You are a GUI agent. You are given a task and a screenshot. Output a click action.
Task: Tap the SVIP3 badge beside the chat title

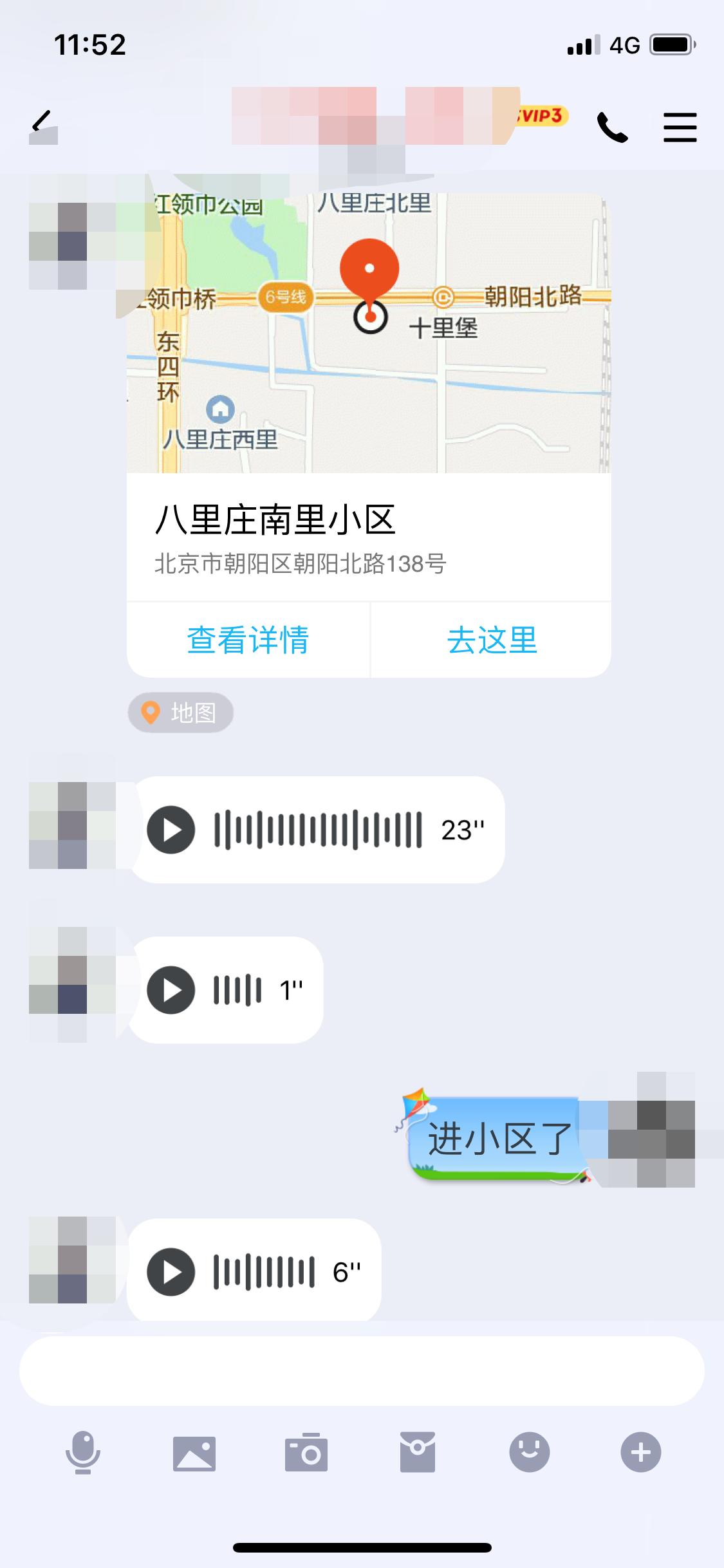tap(541, 115)
